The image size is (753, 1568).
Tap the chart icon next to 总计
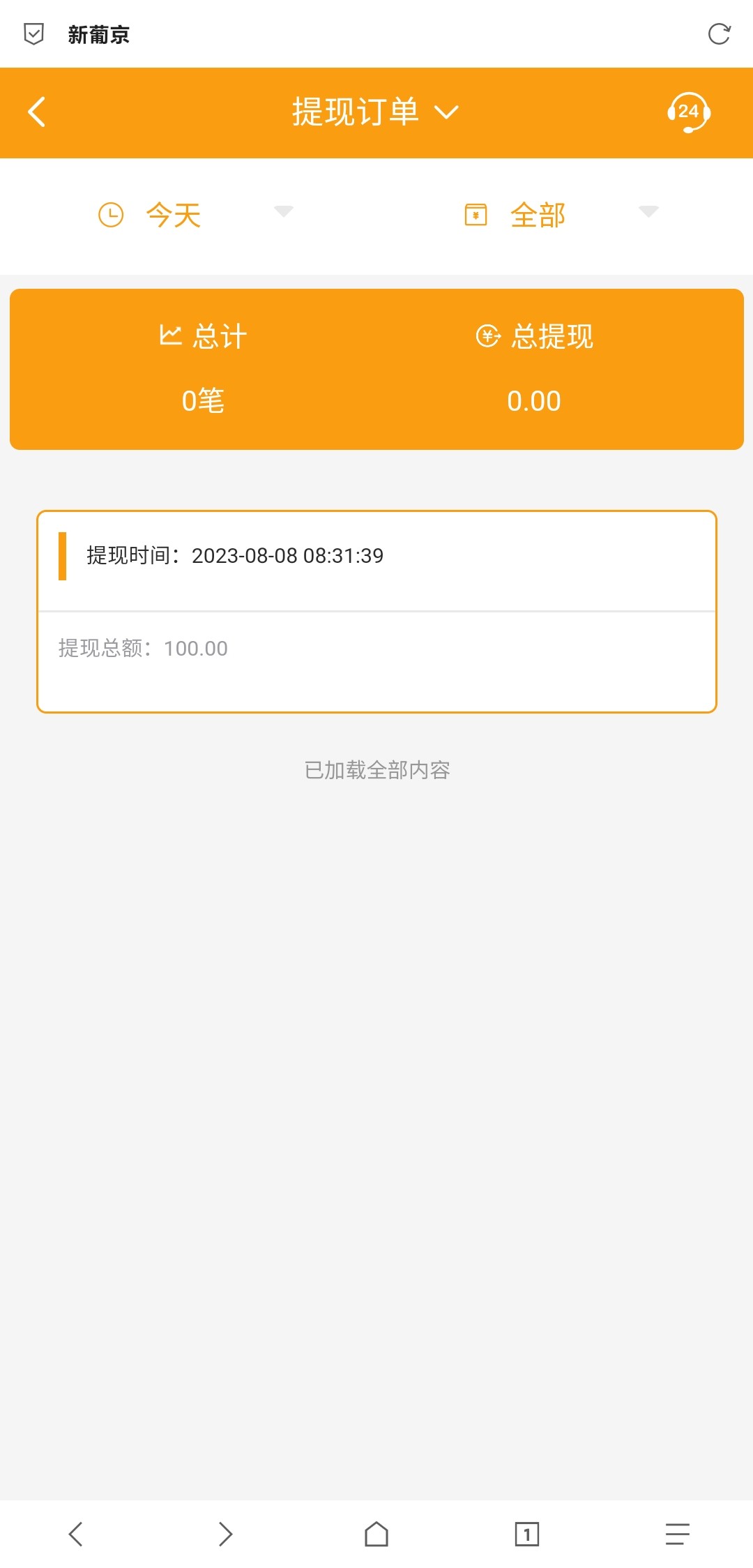click(172, 336)
